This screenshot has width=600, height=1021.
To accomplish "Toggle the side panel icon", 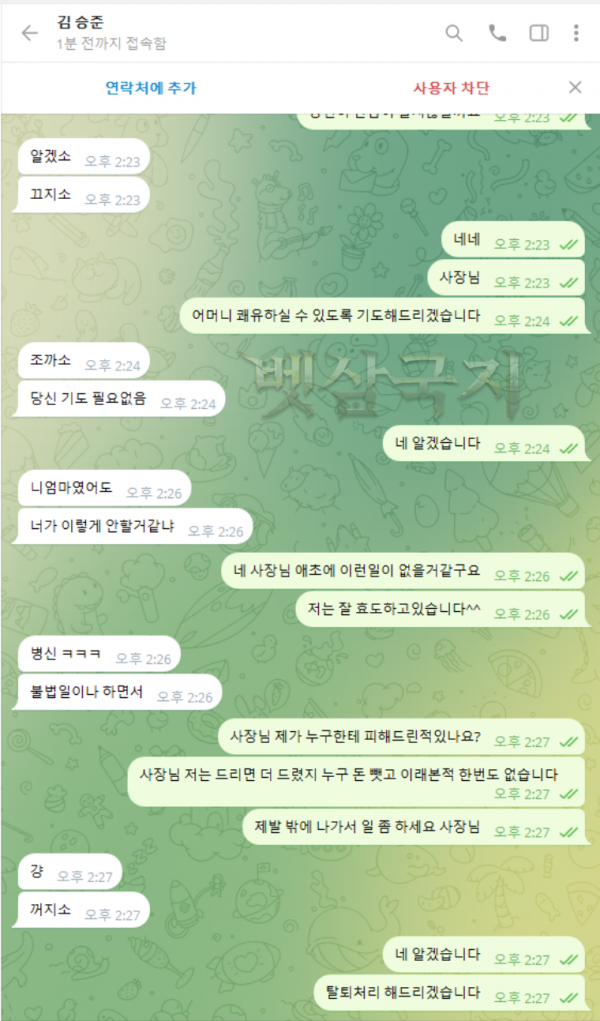I will click(539, 33).
